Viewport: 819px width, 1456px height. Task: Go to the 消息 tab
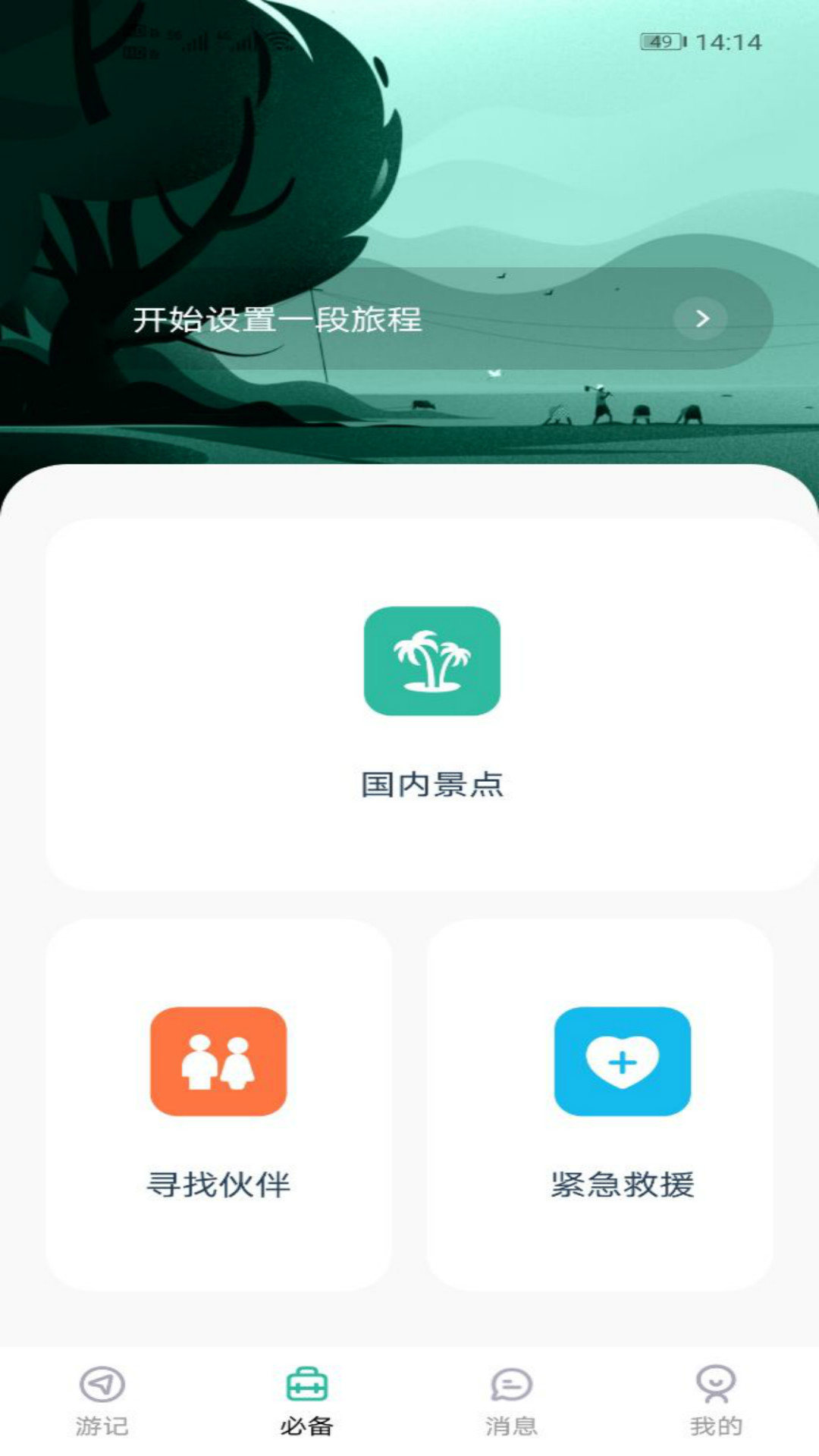(512, 1401)
